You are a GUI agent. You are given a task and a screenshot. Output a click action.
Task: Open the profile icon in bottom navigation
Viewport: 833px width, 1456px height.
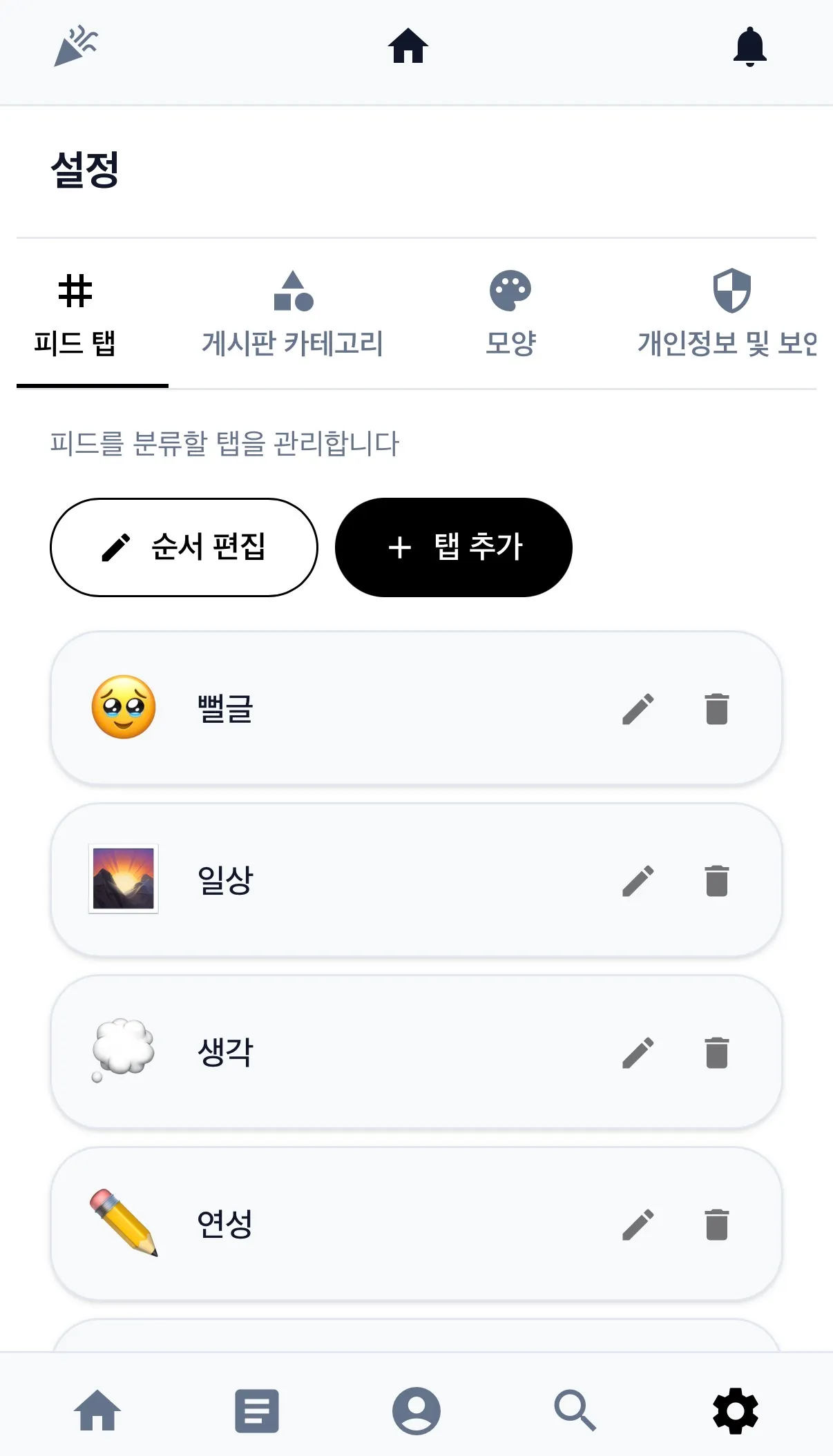tap(416, 1410)
